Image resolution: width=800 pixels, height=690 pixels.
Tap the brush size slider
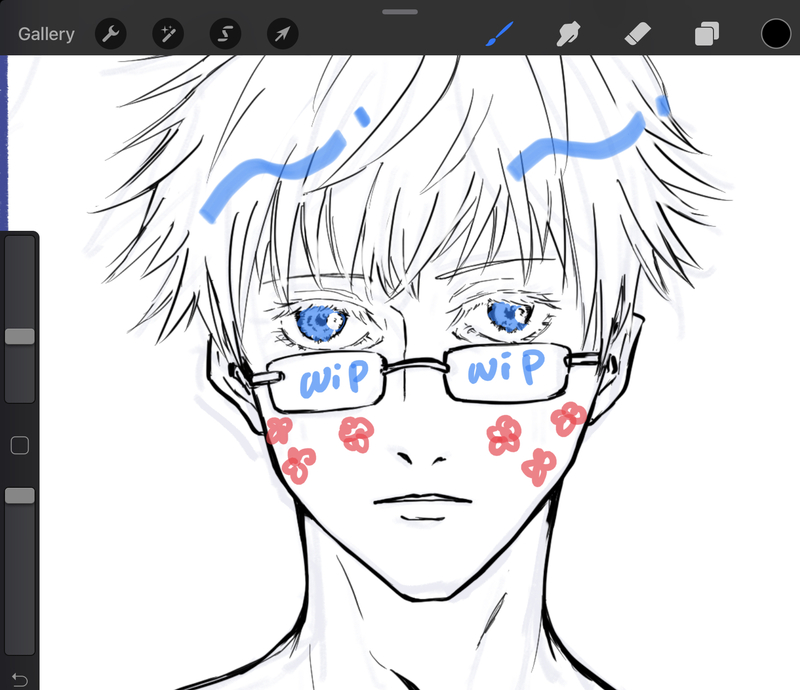click(19, 337)
